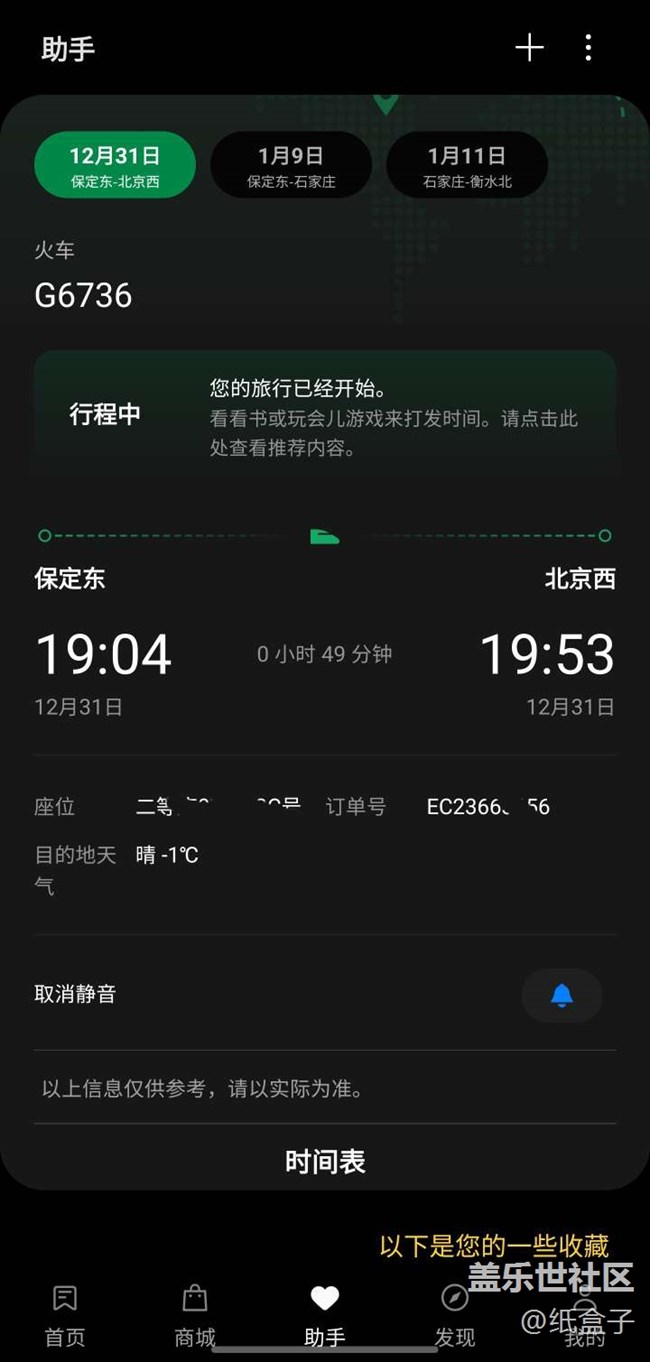The image size is (650, 1362).
Task: Select the 12月31日 保定东-北京西 trip chip
Action: [x=115, y=165]
